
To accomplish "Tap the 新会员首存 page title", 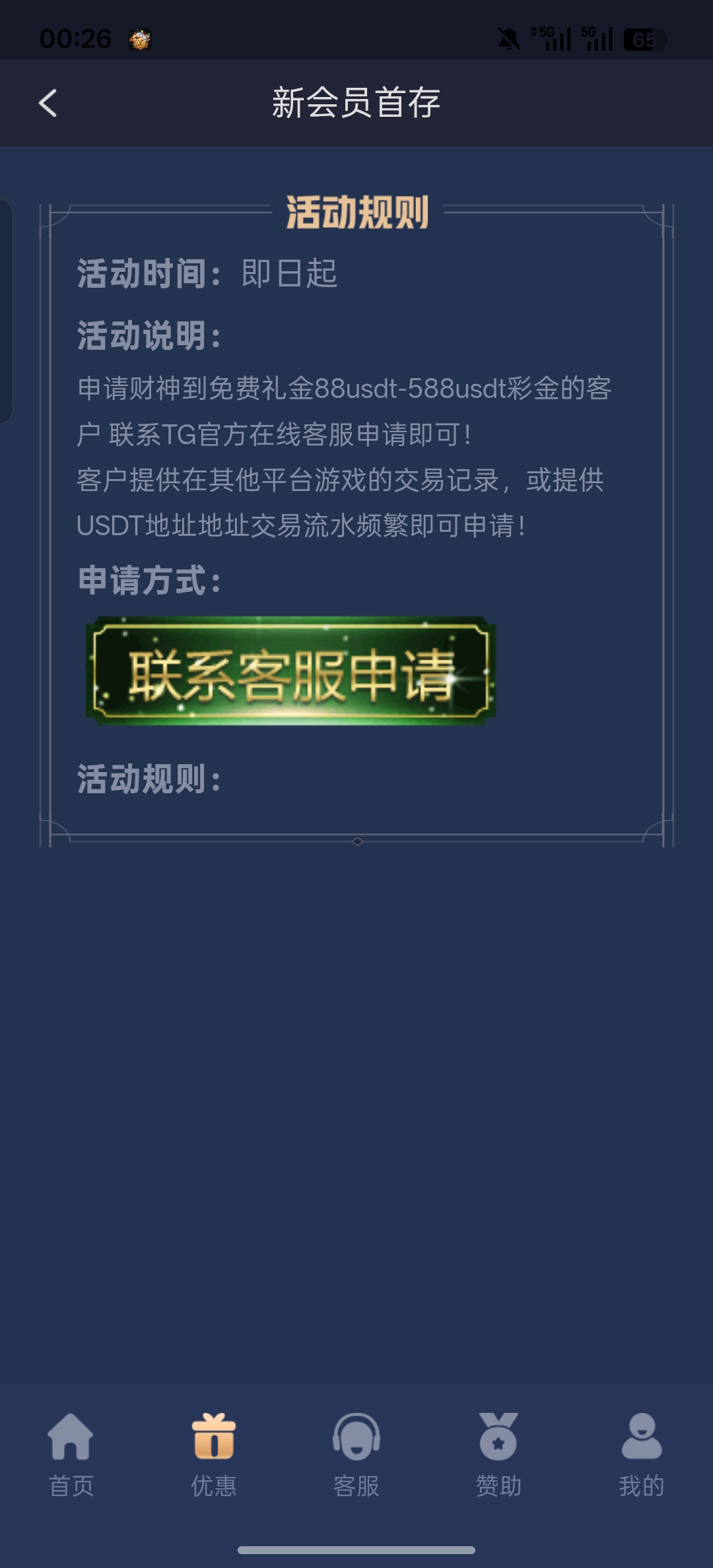I will pyautogui.click(x=356, y=102).
